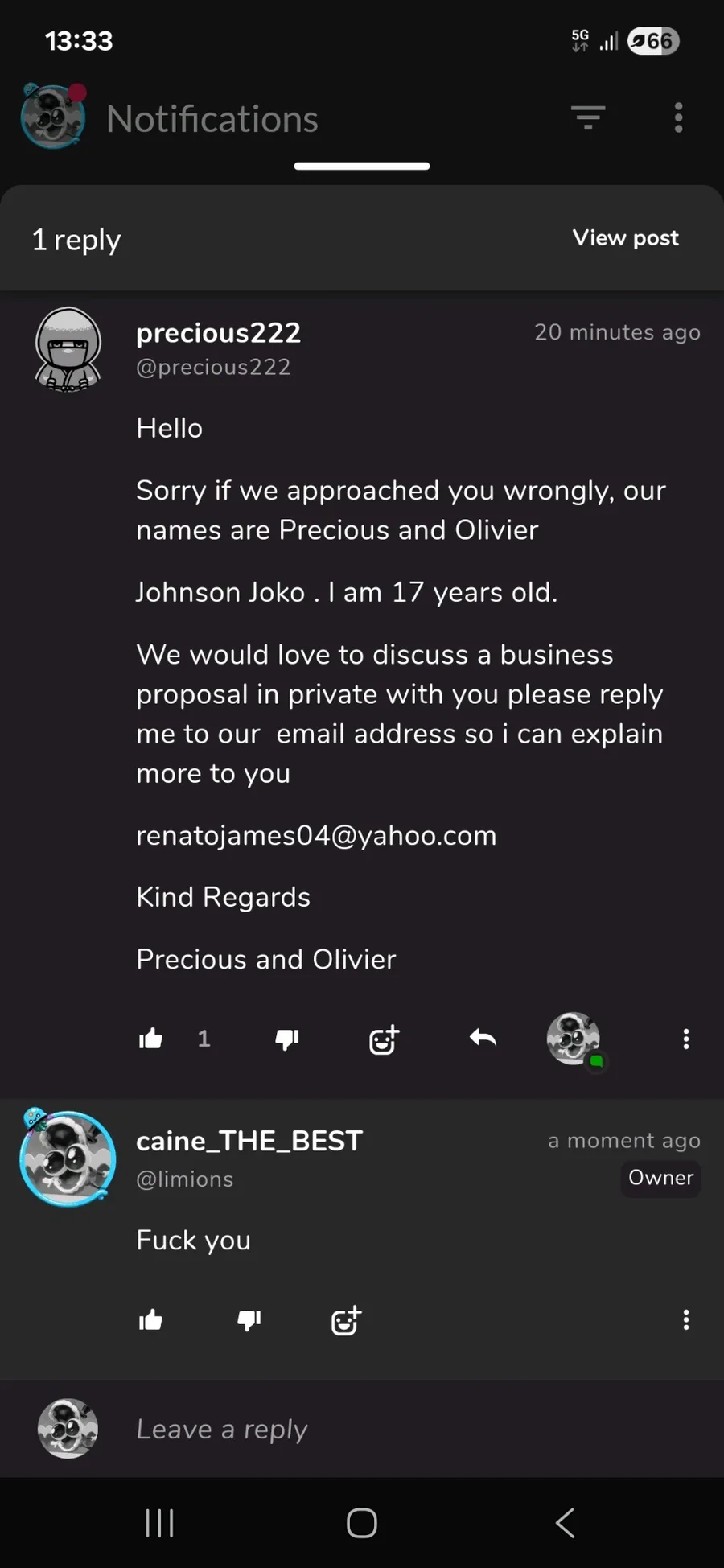Dislike caine_THE_BEST's reply
This screenshot has height=1568, width=724.
(249, 1320)
